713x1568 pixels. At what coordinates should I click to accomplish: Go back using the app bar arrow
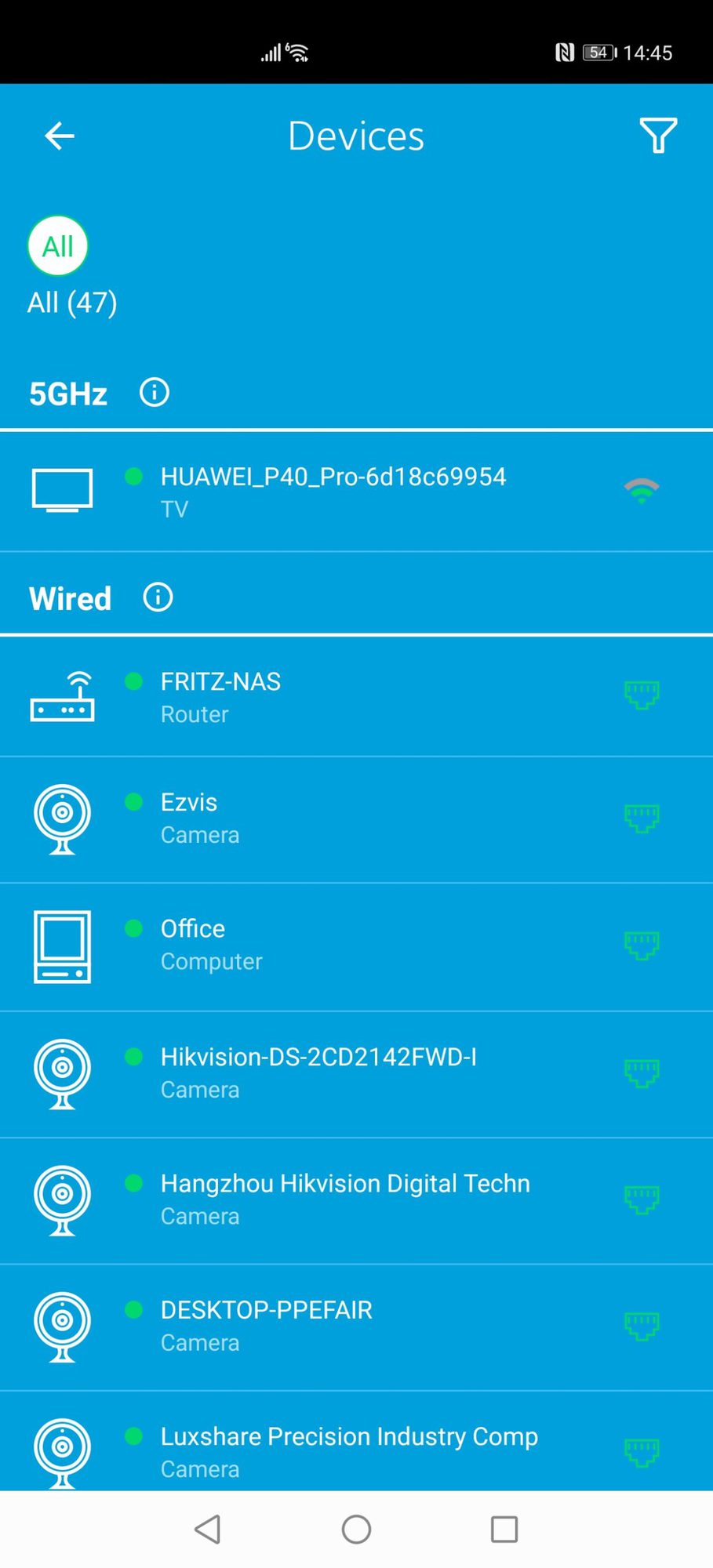point(59,136)
